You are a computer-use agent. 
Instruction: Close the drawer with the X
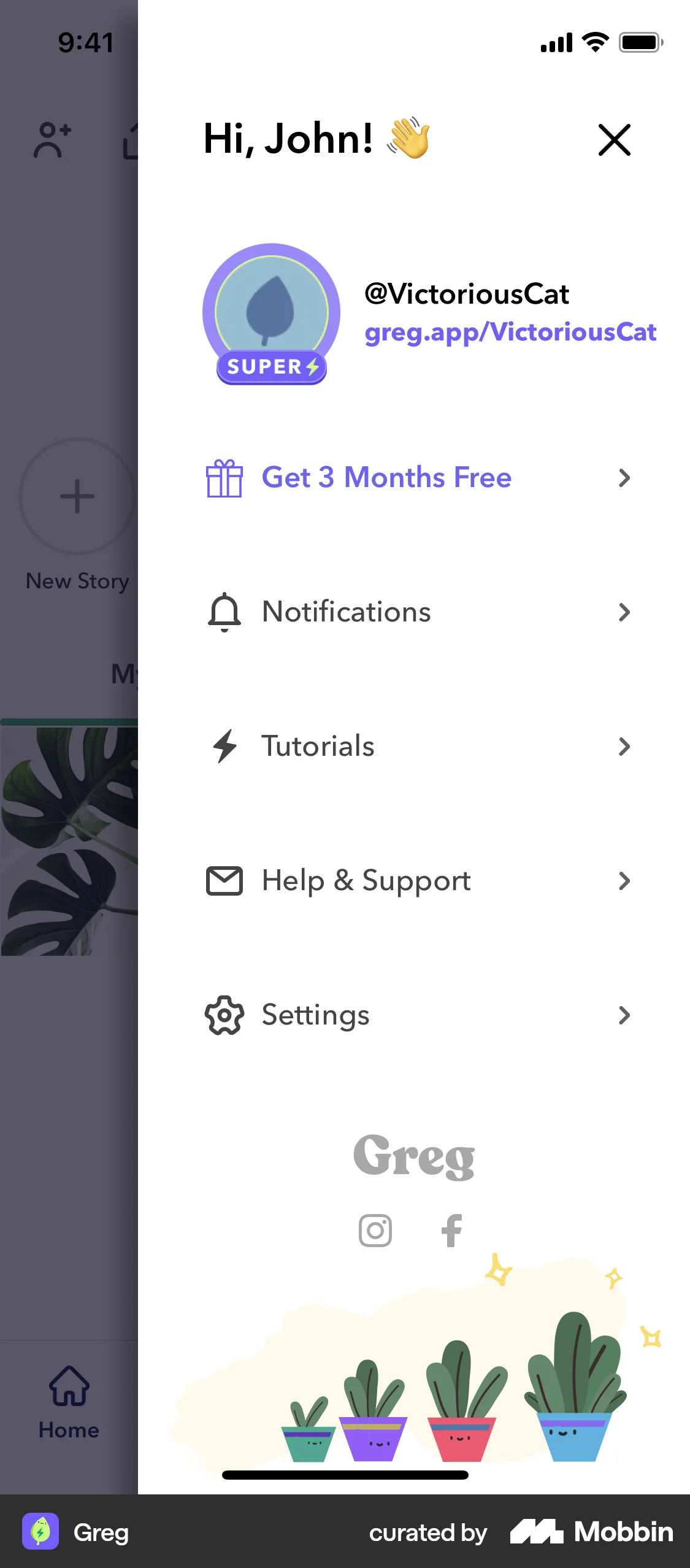click(614, 140)
